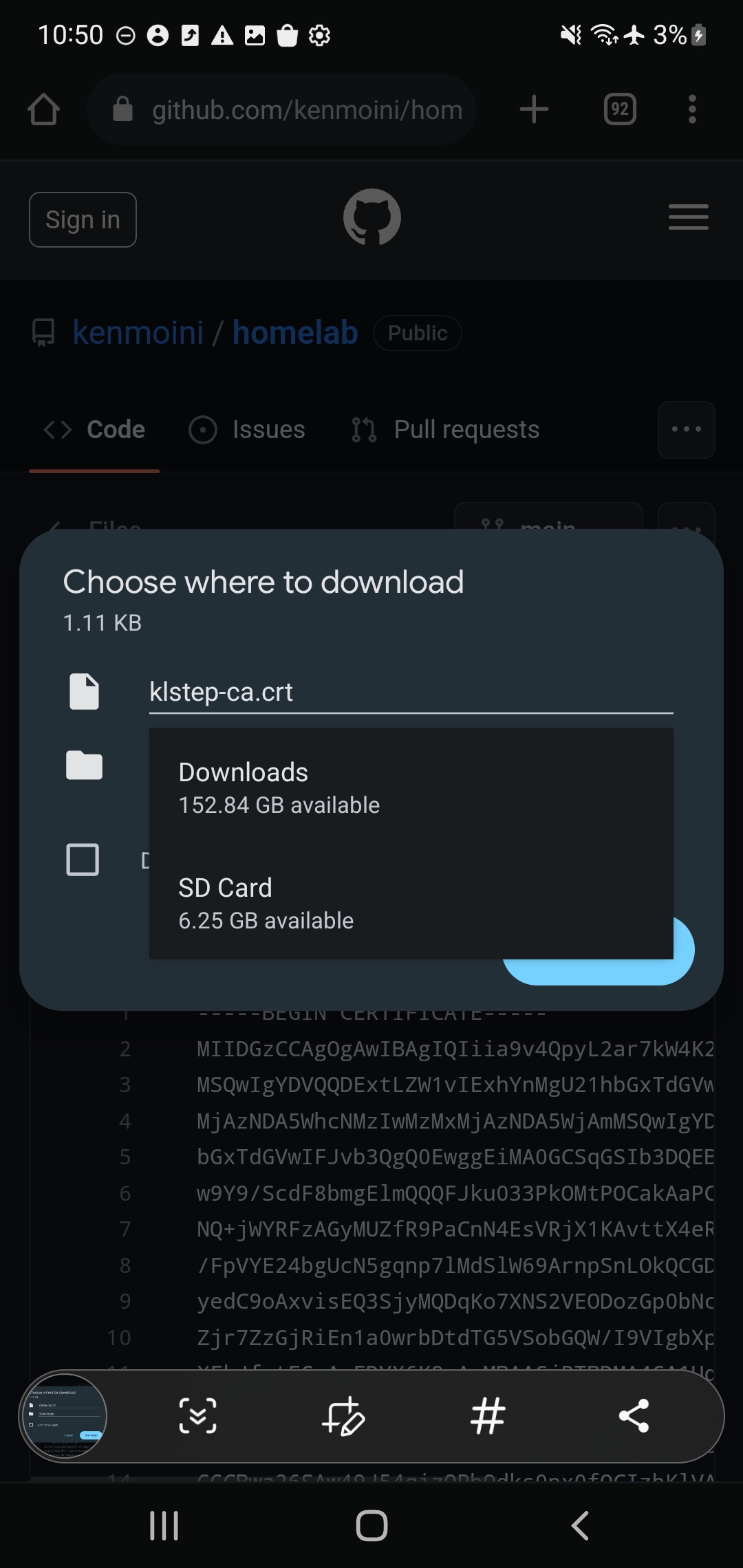Viewport: 743px width, 1568px height.
Task: Edit the screenshot with crop and draw
Action: pos(343,1416)
